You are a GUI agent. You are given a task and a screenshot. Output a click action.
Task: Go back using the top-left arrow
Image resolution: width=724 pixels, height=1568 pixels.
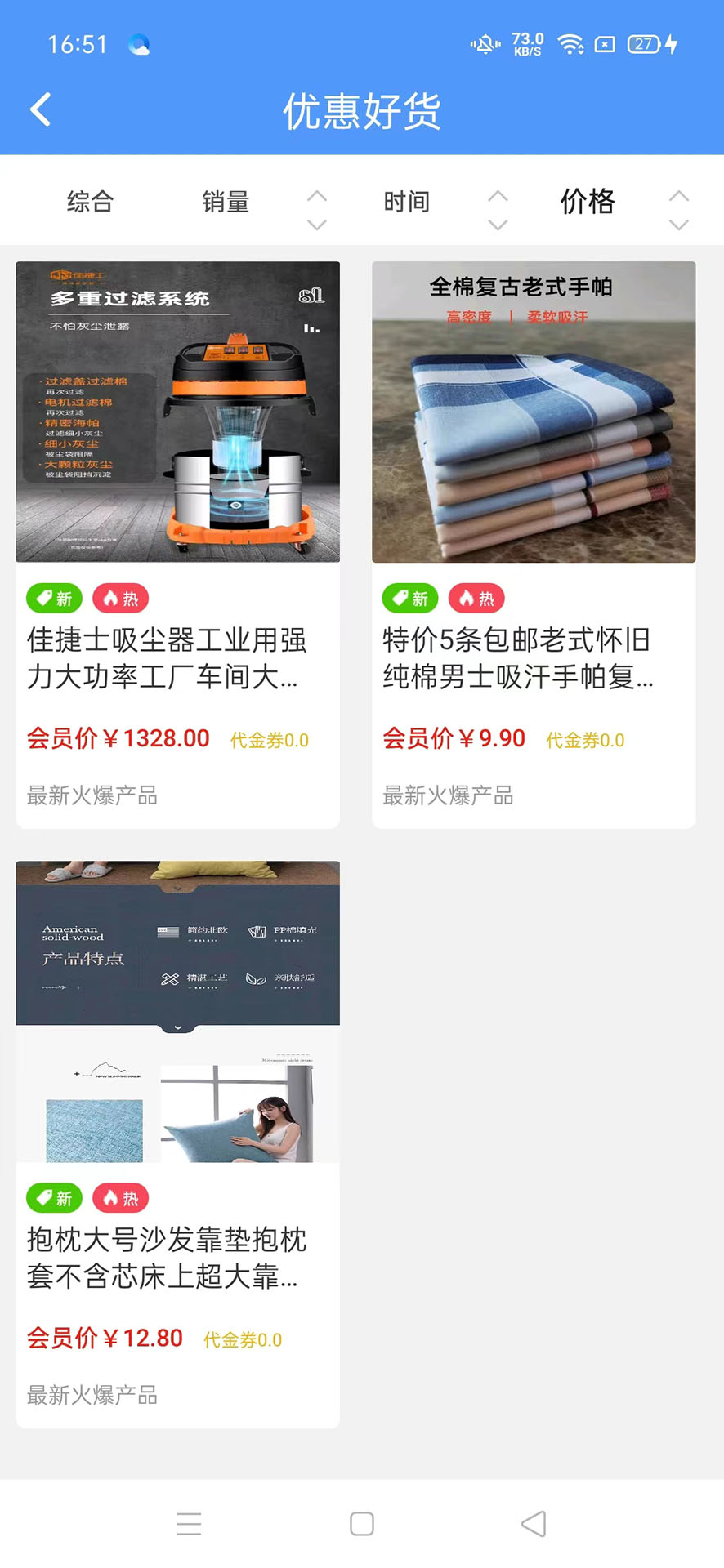41,109
